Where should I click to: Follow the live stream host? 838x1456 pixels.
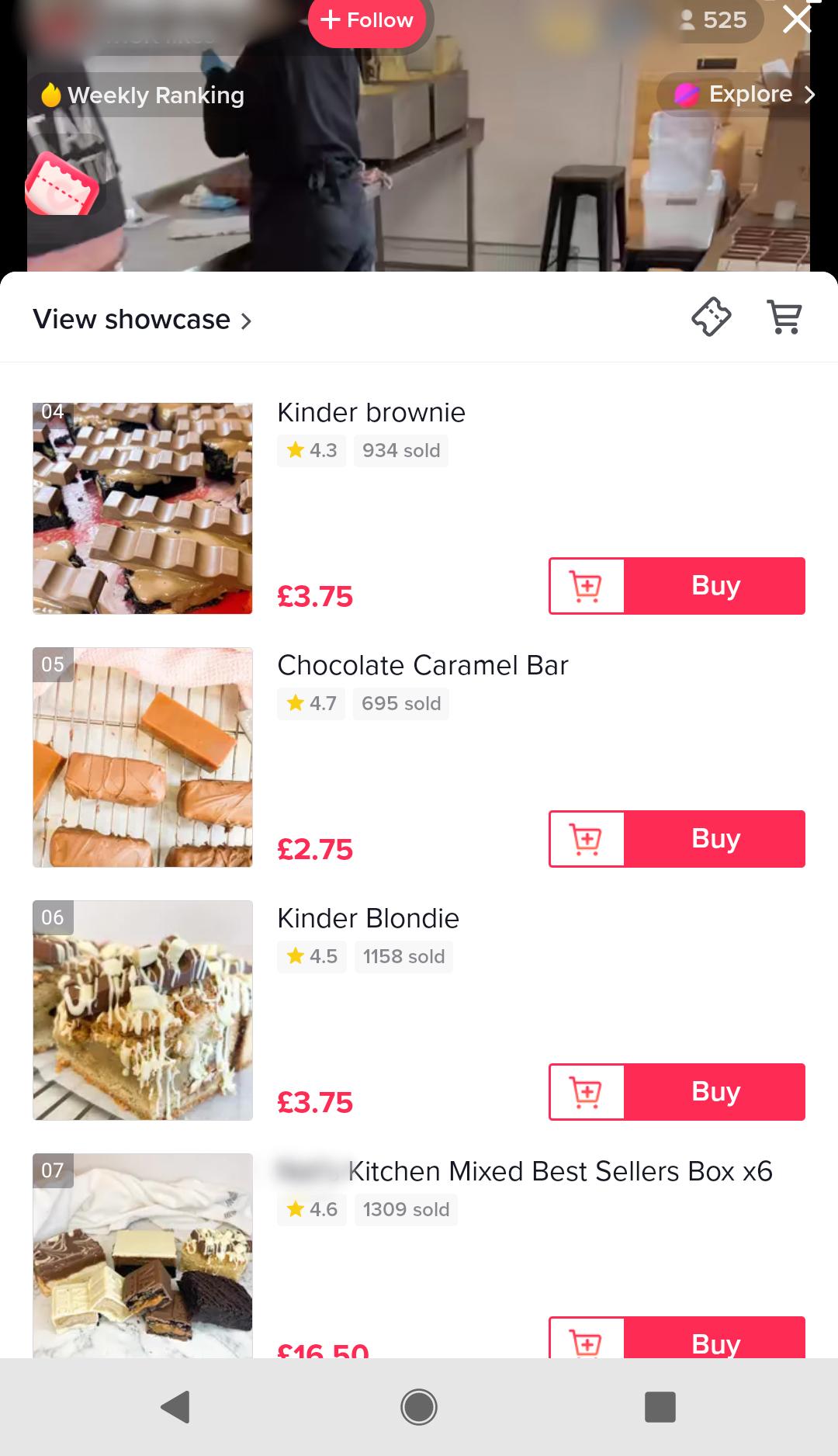[367, 20]
